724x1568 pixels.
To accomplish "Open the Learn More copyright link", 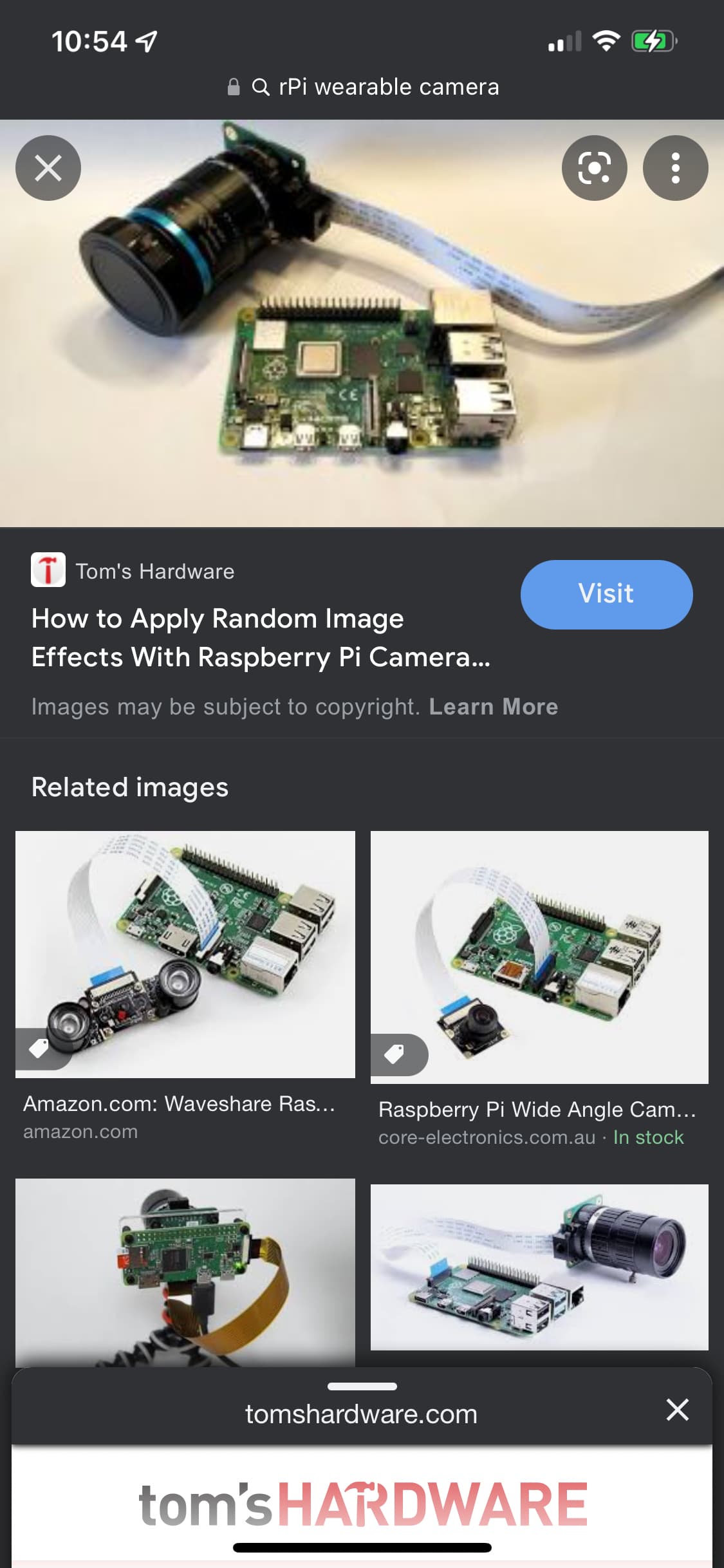I will [x=494, y=707].
